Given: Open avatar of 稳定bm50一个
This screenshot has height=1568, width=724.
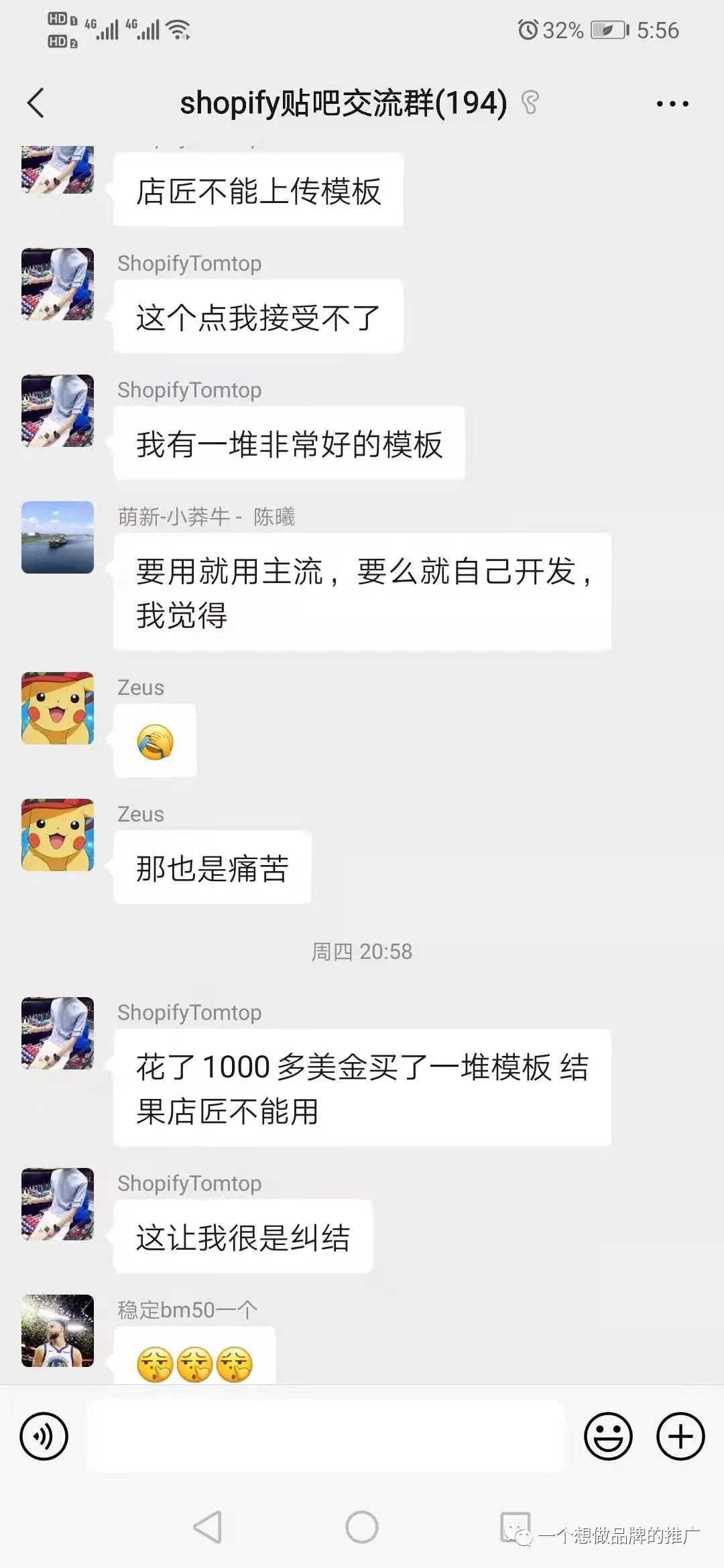Looking at the screenshot, I should [58, 1331].
